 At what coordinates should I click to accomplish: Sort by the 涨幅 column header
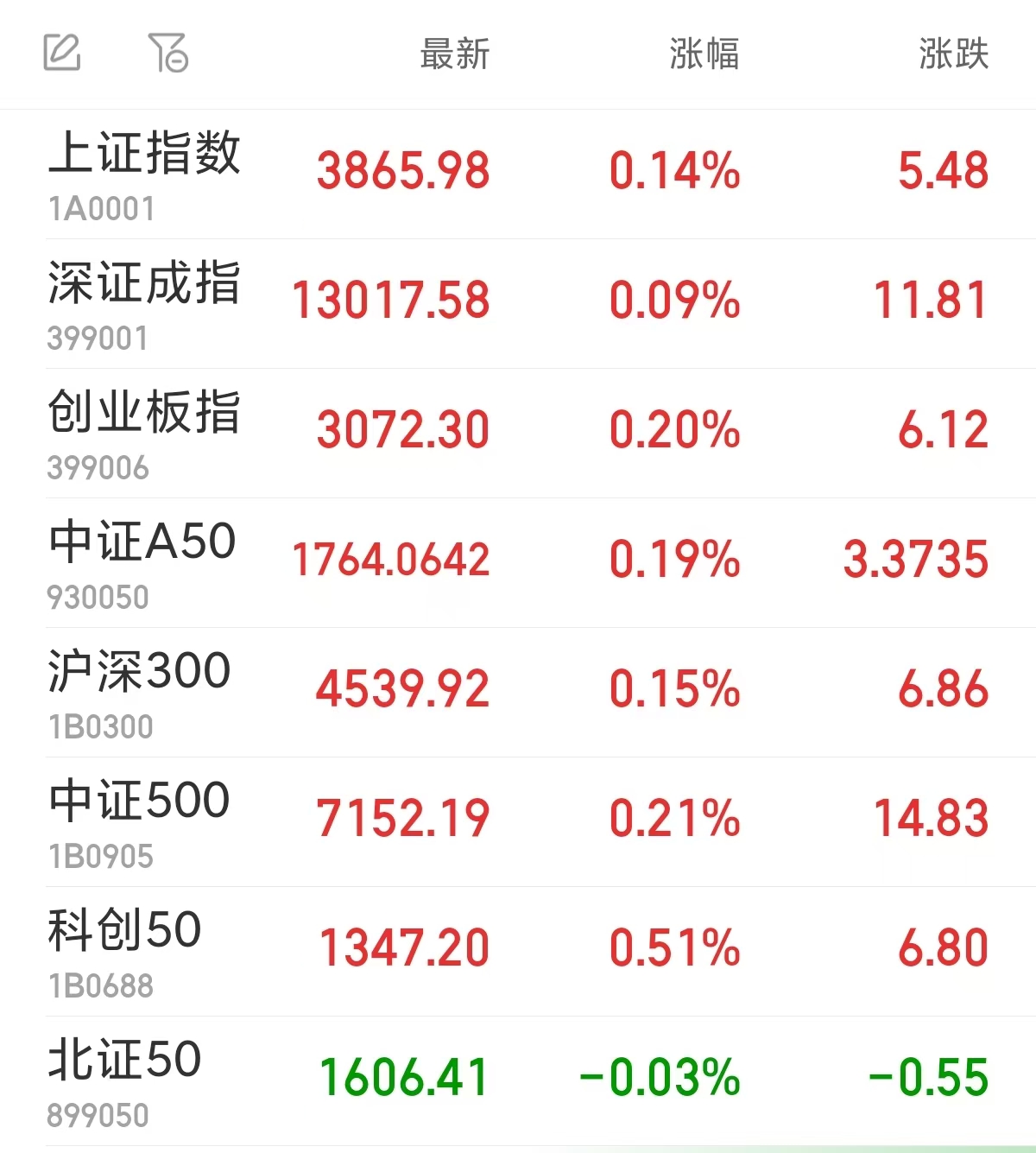pos(704,54)
